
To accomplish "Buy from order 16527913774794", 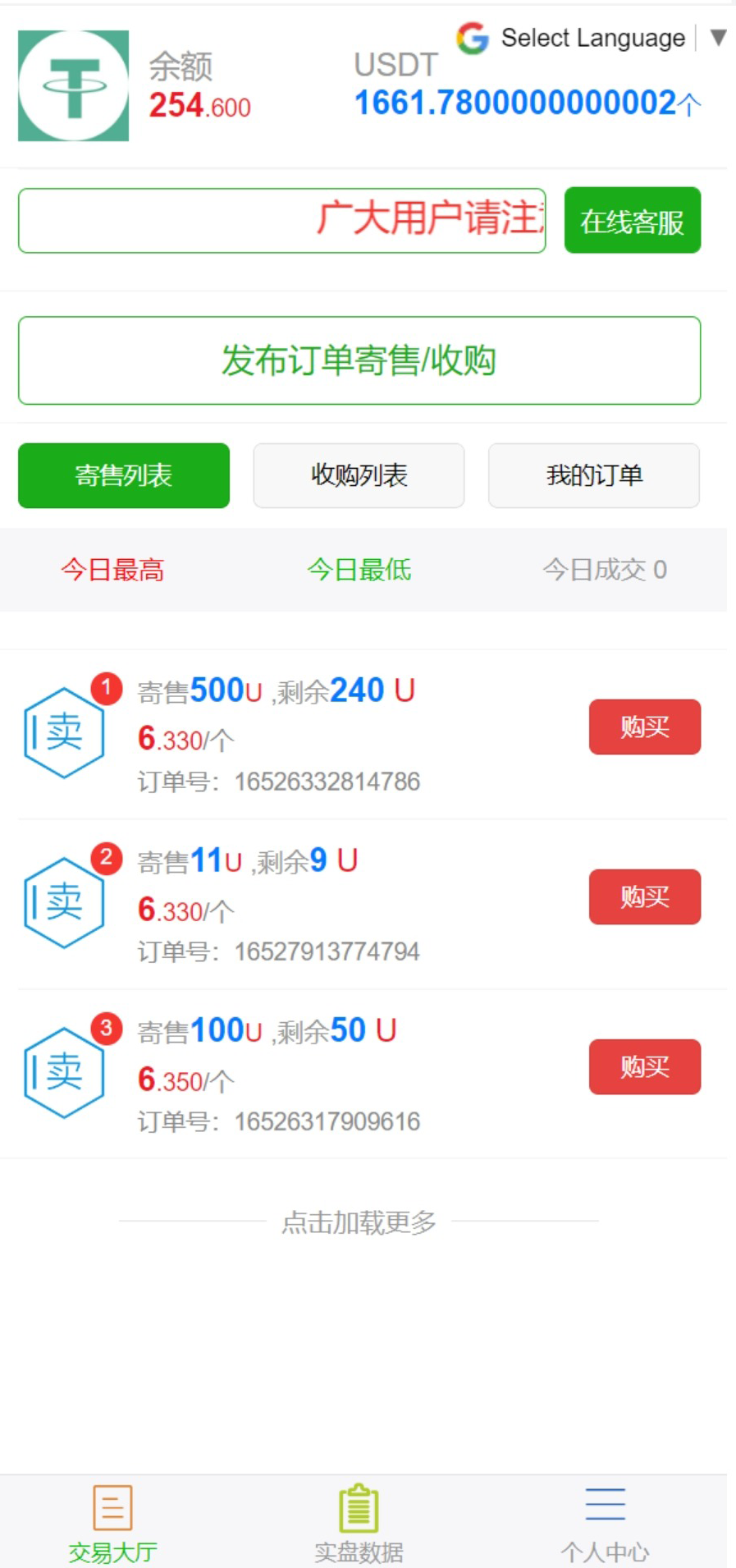I will click(x=644, y=896).
